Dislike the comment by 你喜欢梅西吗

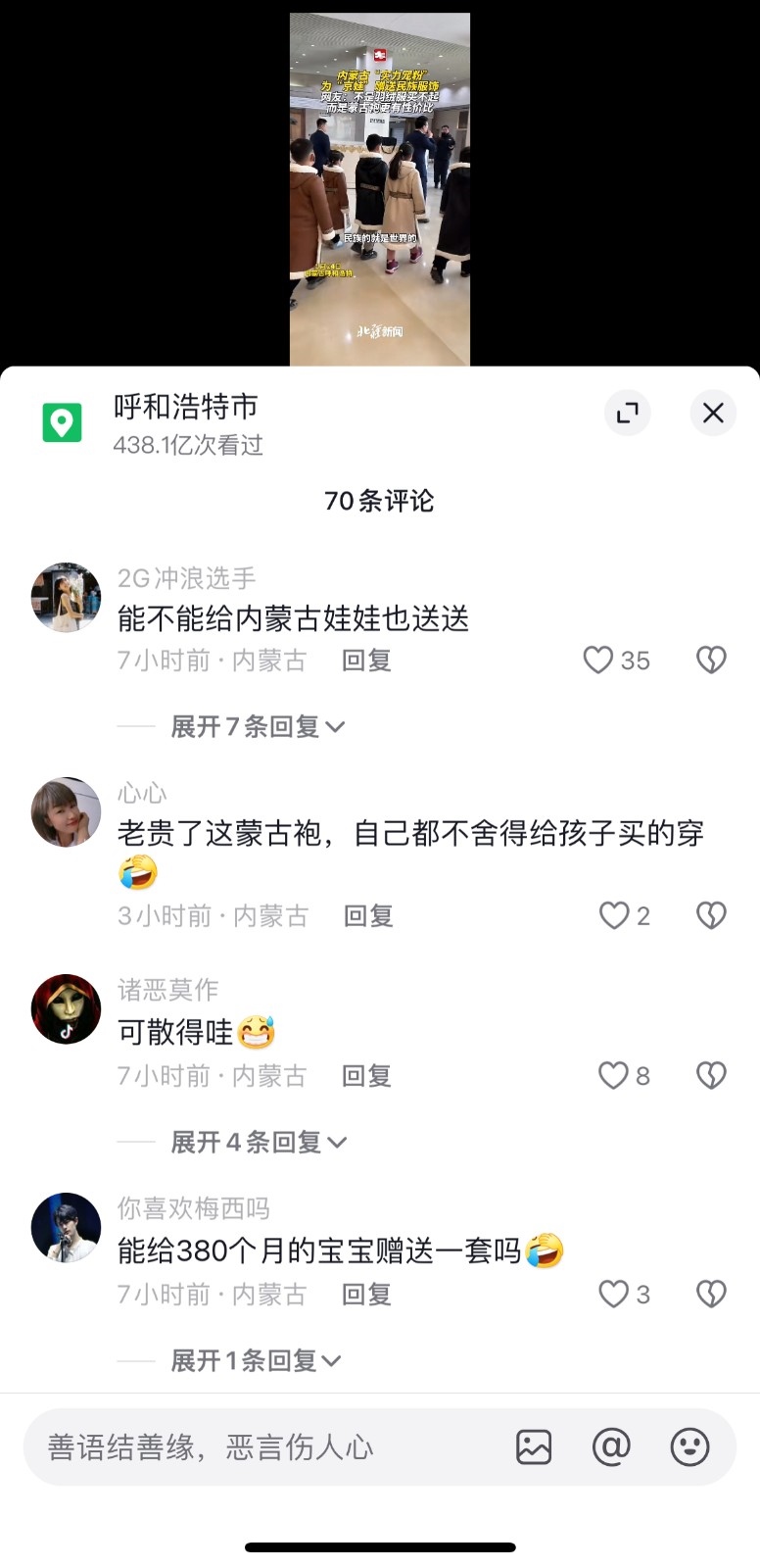coord(711,1295)
